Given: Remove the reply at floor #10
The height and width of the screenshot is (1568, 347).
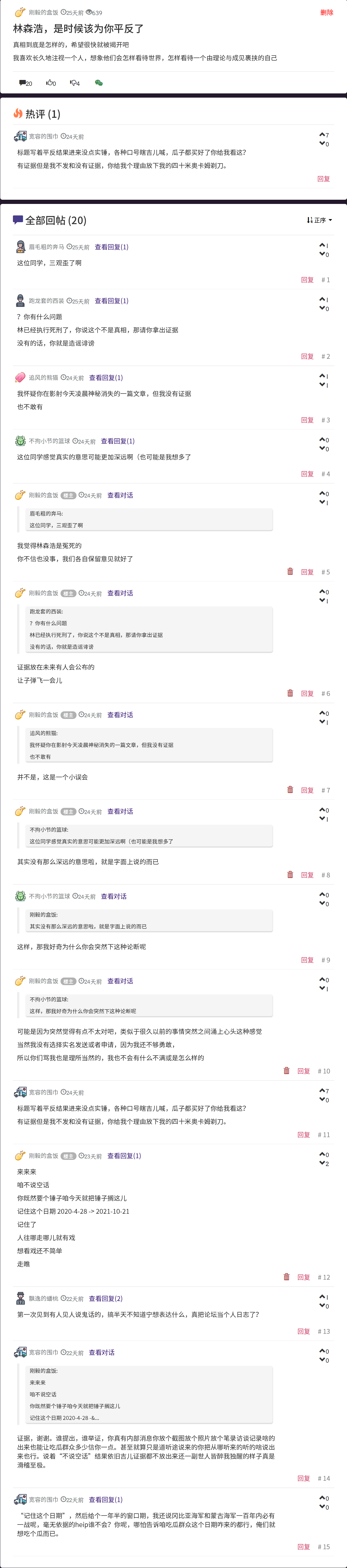Looking at the screenshot, I should tap(286, 1071).
